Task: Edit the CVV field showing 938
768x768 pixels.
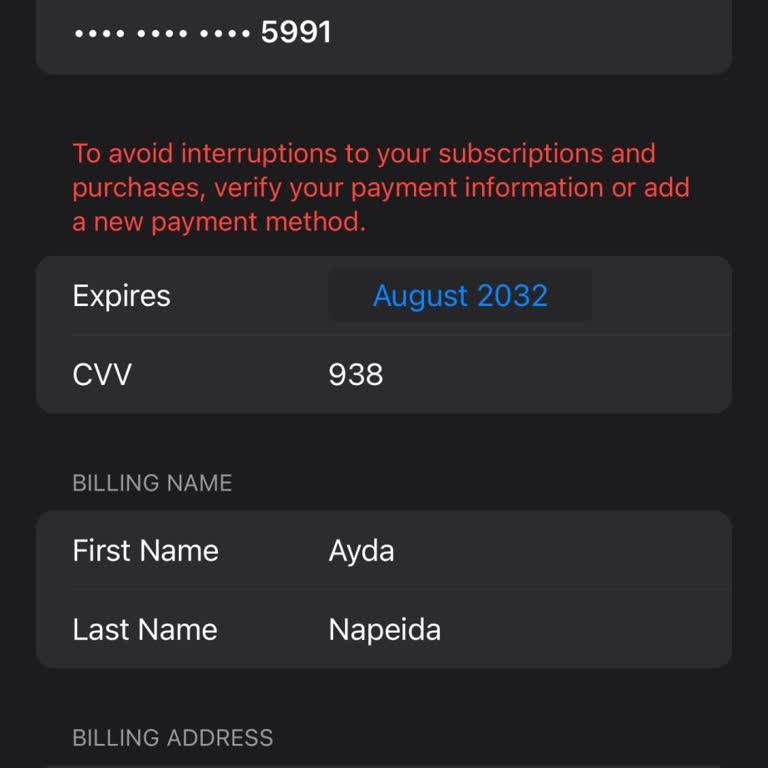Action: tap(356, 375)
